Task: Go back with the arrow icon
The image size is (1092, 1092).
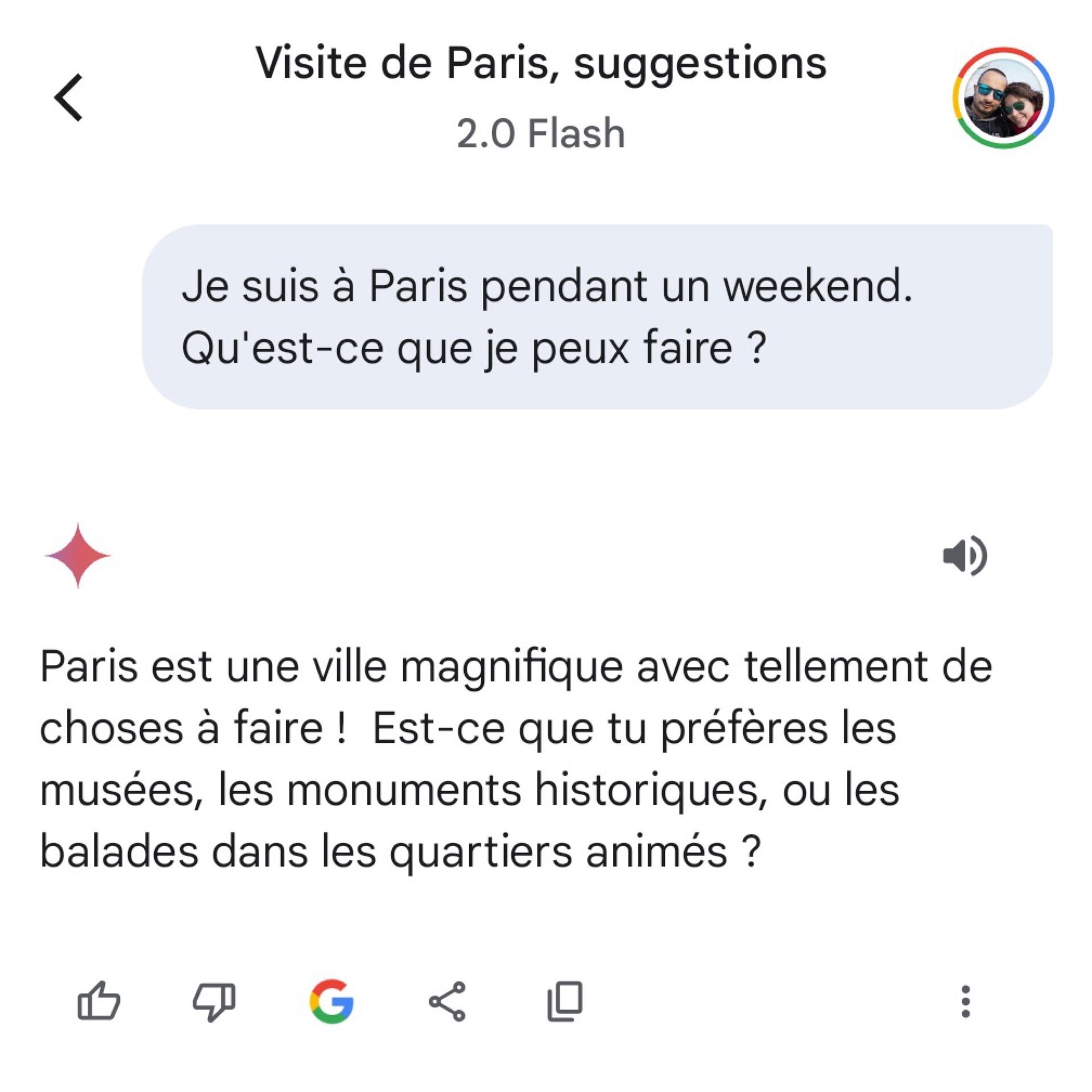Action: (69, 98)
